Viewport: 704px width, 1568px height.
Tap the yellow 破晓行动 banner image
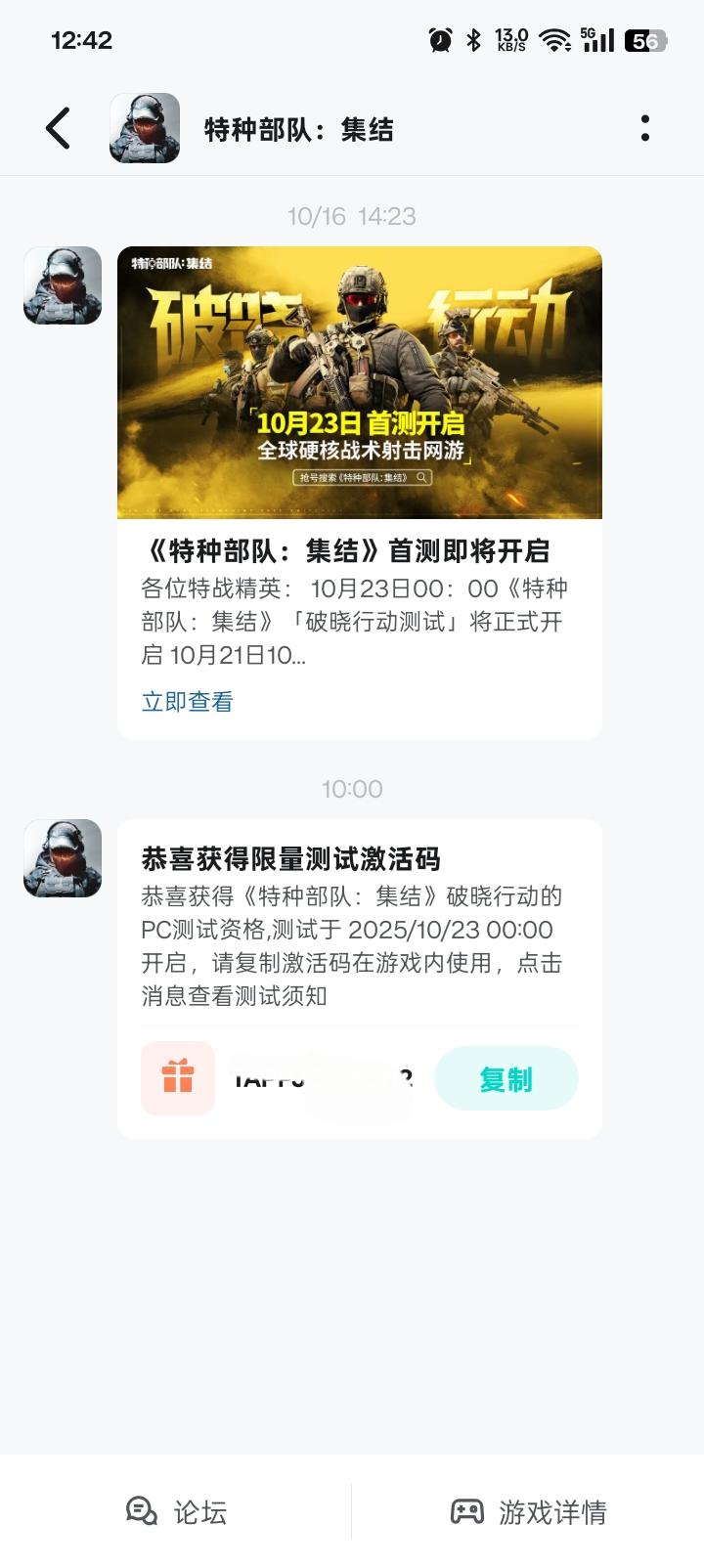tap(362, 381)
